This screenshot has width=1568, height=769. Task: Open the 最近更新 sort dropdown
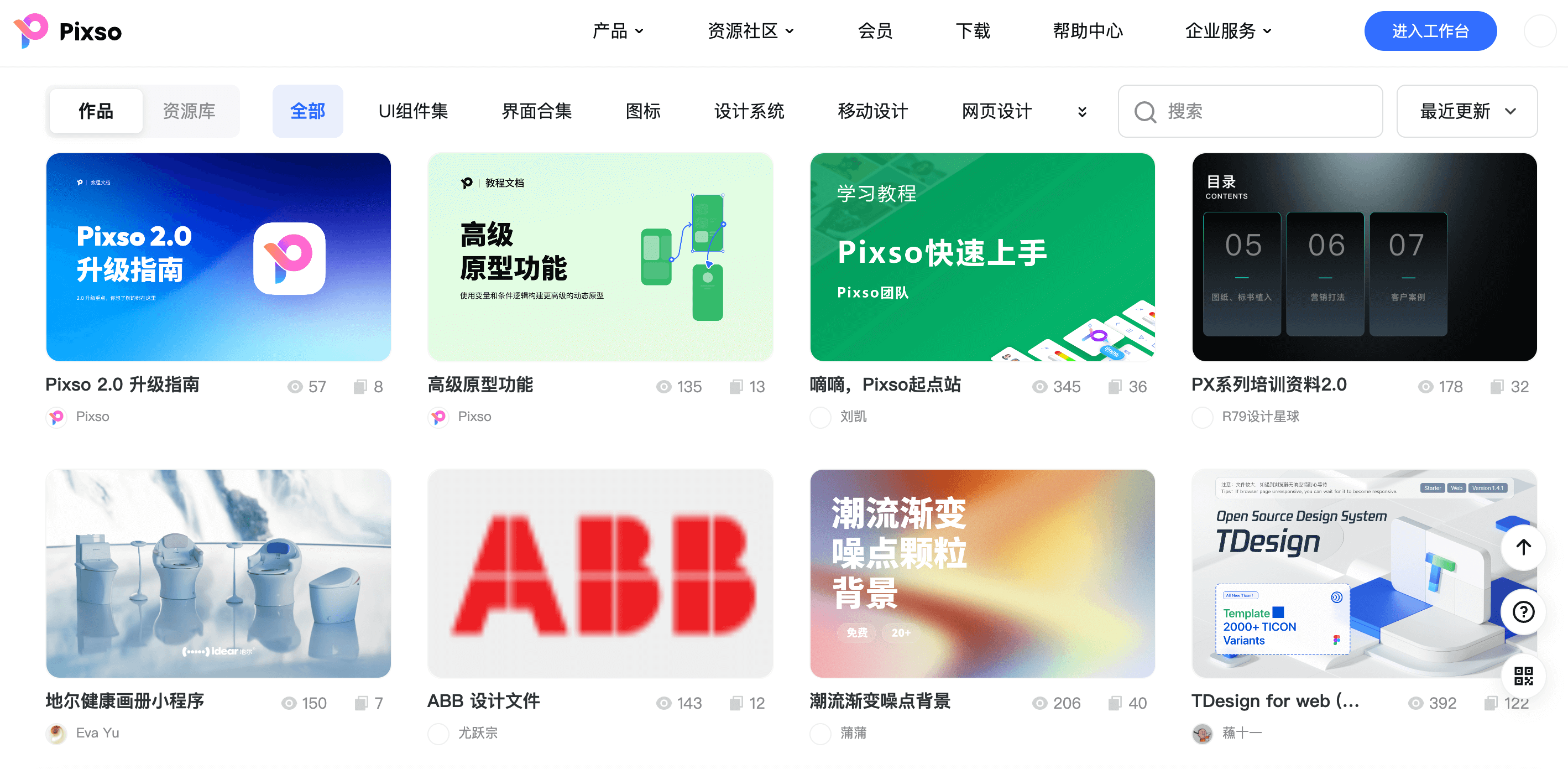tap(1466, 111)
